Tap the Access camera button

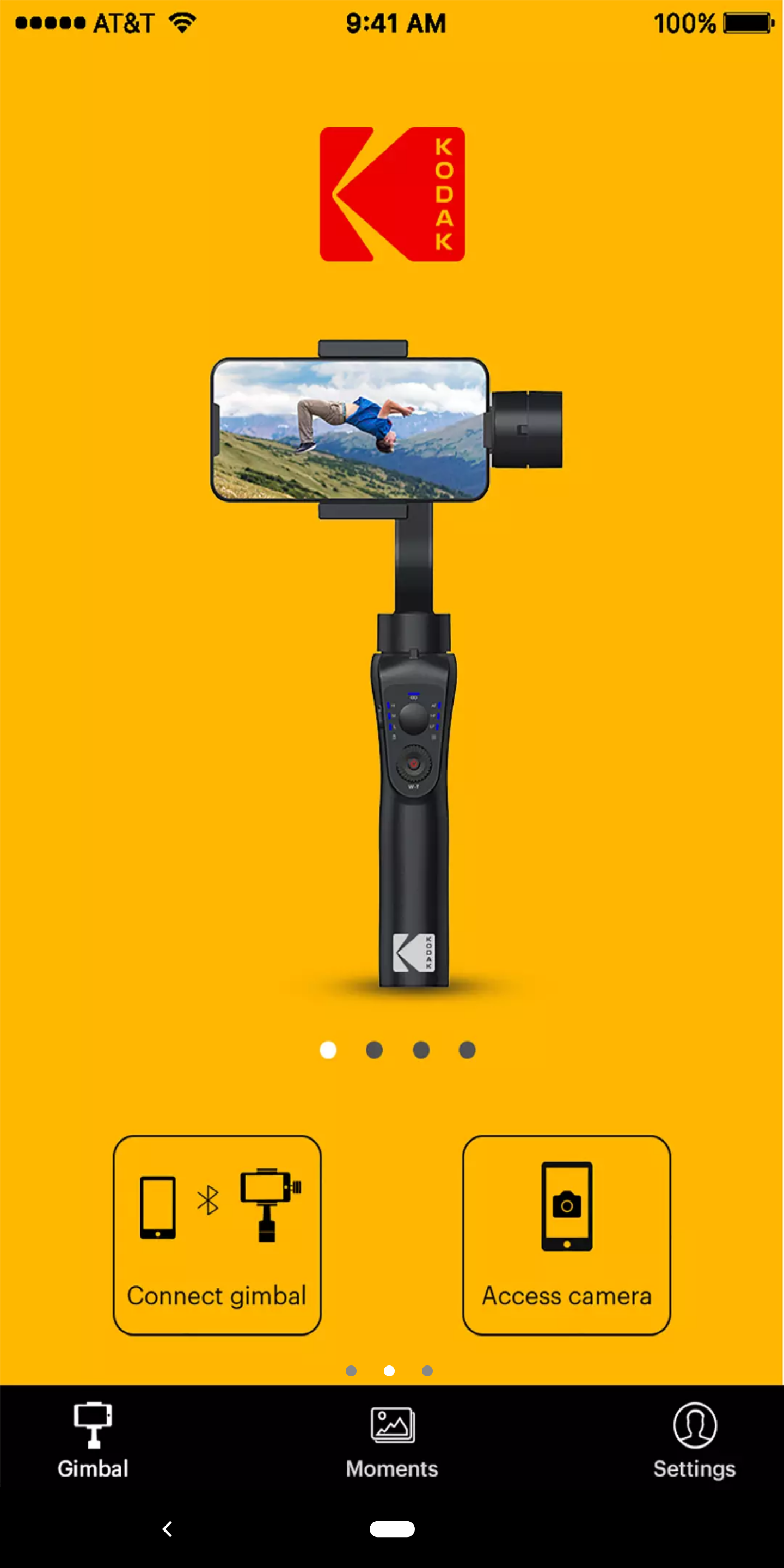point(566,1236)
